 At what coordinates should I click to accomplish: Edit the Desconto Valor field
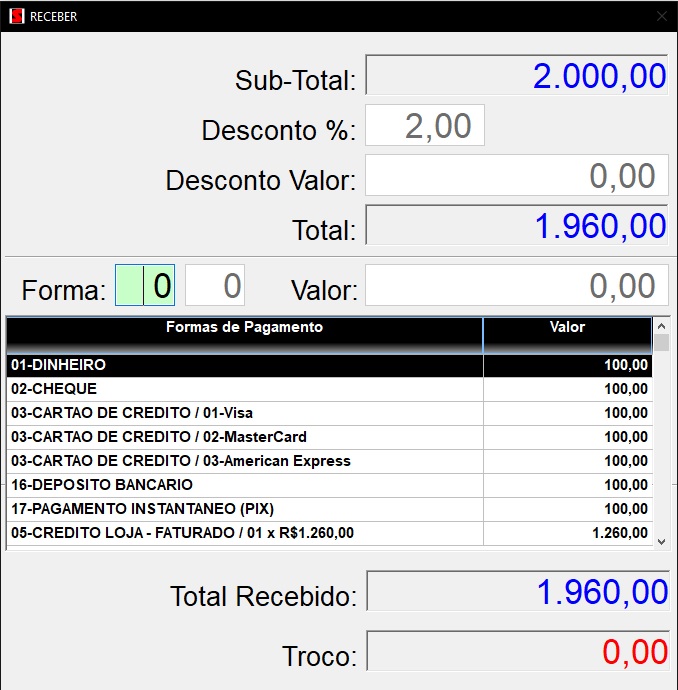516,176
